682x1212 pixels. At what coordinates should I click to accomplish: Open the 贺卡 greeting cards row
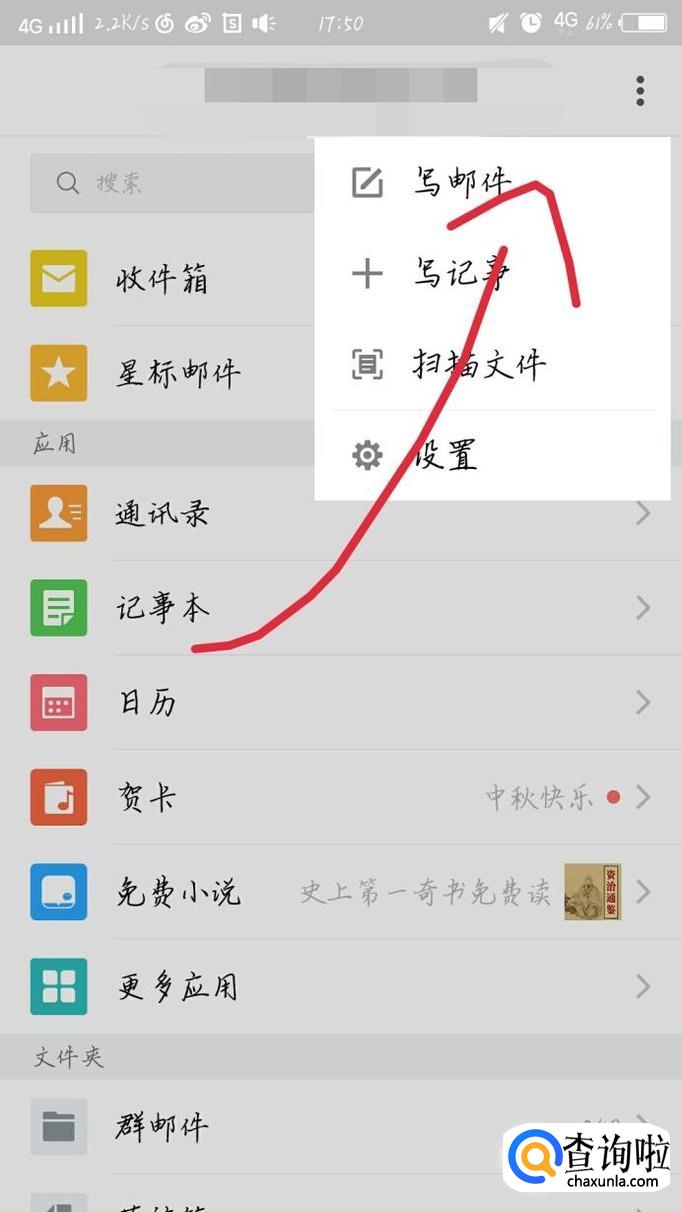pos(341,797)
